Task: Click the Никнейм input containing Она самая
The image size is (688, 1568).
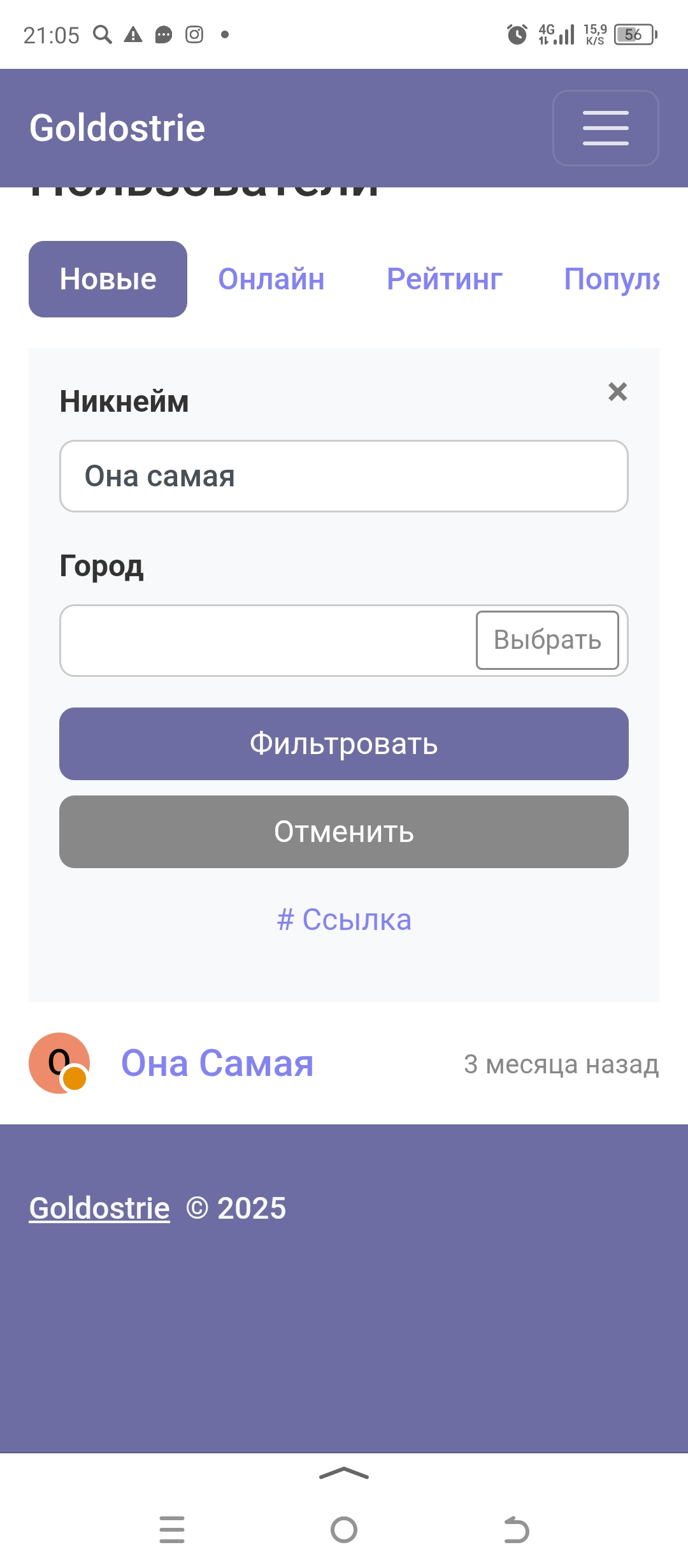Action: [x=343, y=475]
